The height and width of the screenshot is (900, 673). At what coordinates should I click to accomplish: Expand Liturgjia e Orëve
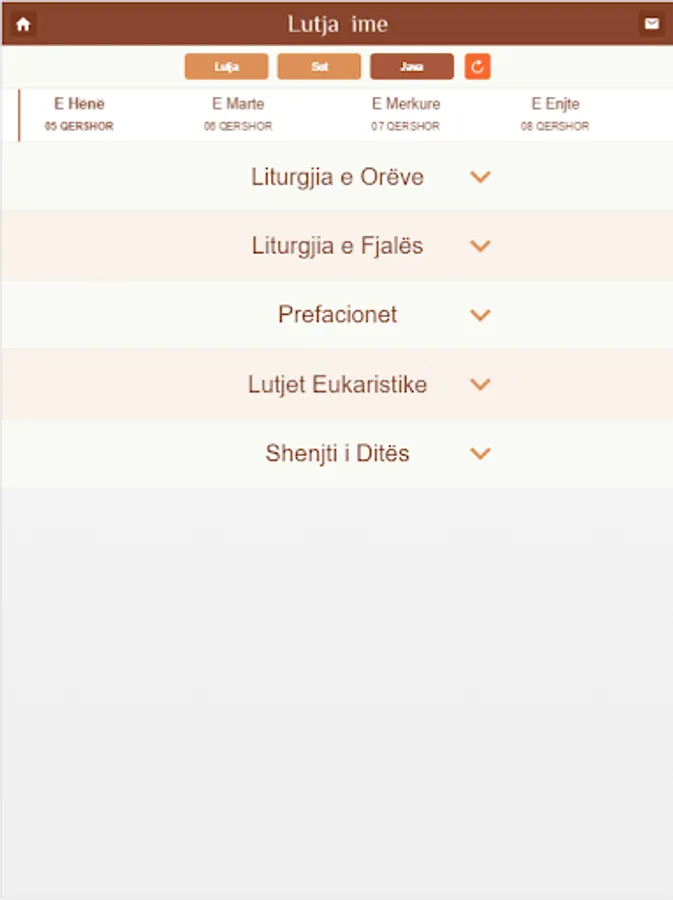(337, 177)
